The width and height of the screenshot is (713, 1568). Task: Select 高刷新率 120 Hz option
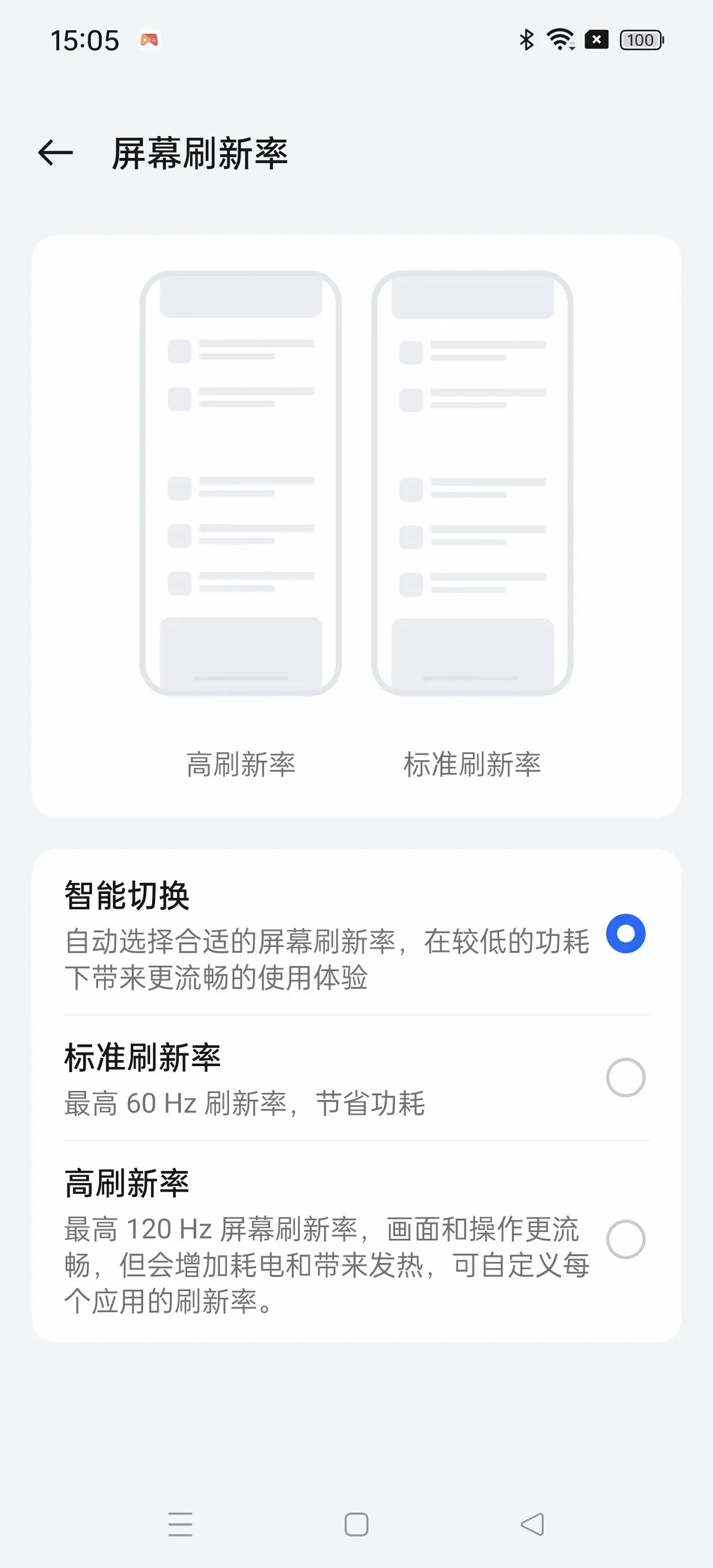(625, 1240)
